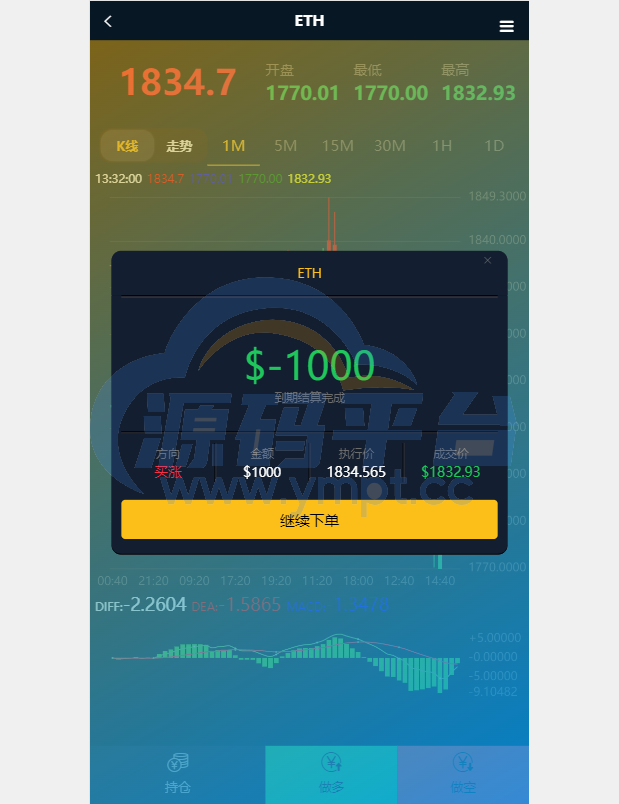The width and height of the screenshot is (619, 804).
Task: Select the 30M timeframe
Action: coord(389,146)
